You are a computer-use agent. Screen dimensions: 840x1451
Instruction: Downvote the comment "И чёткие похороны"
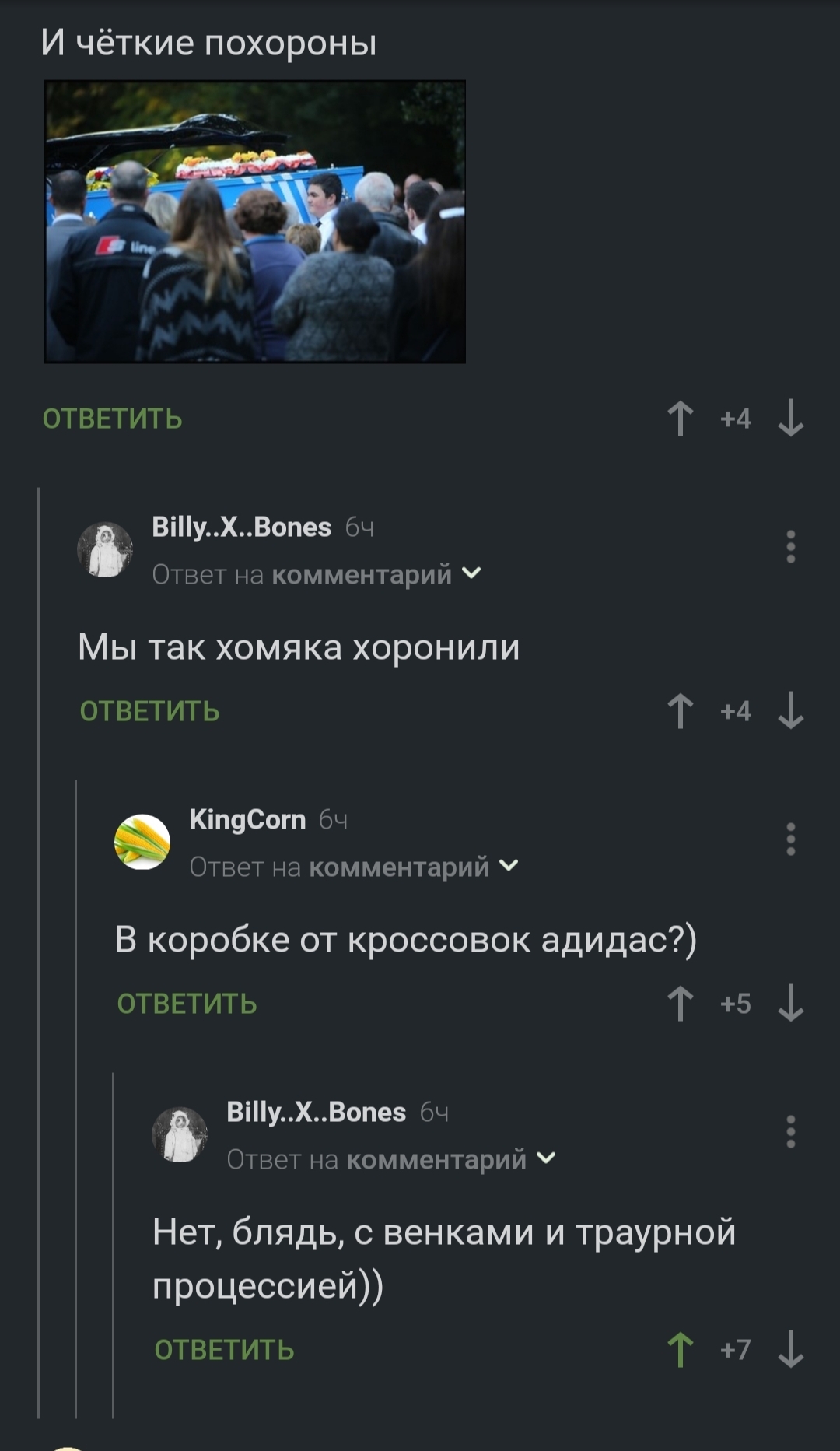[790, 419]
